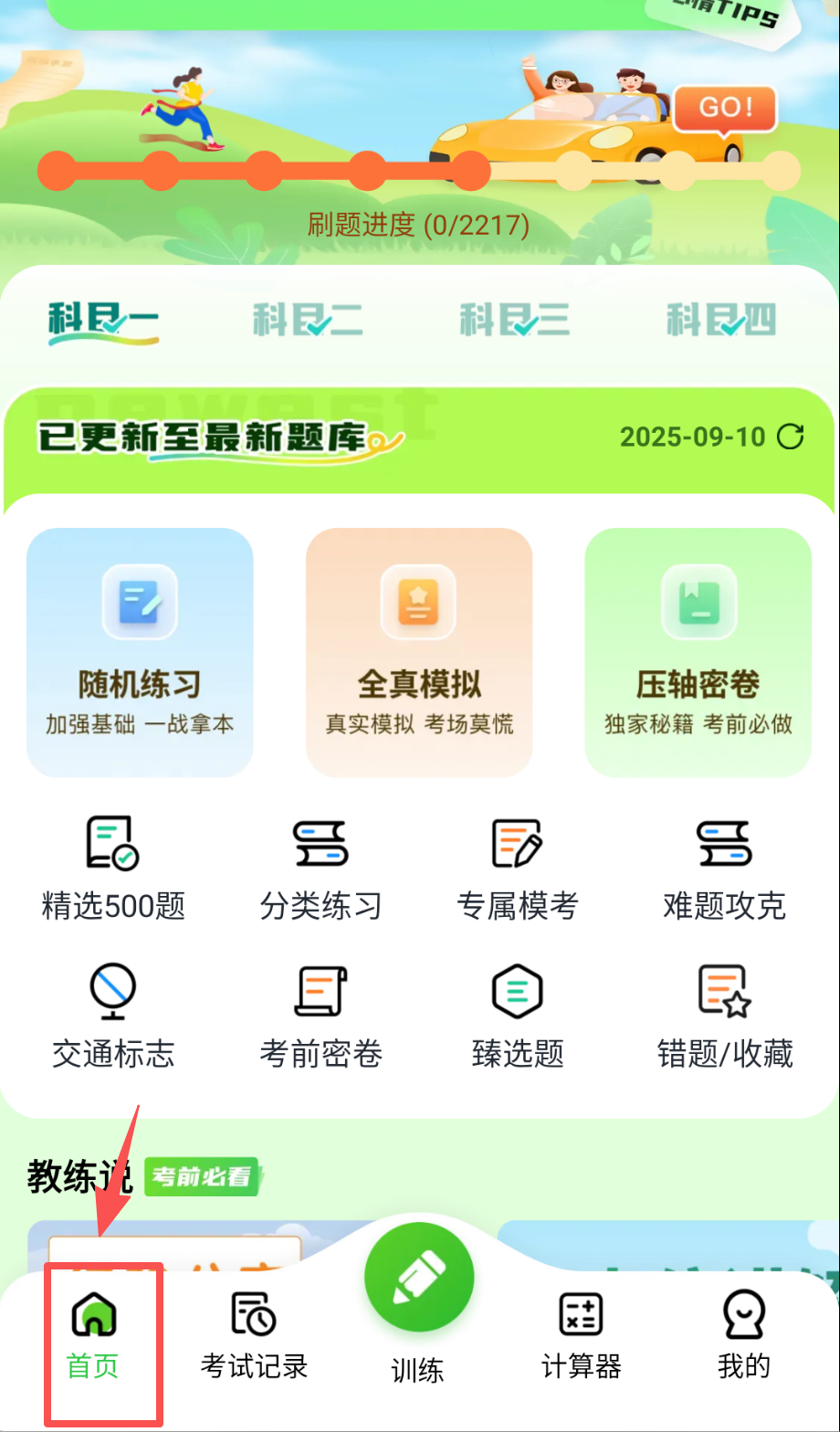Switch to the 科目二 tab

(308, 321)
